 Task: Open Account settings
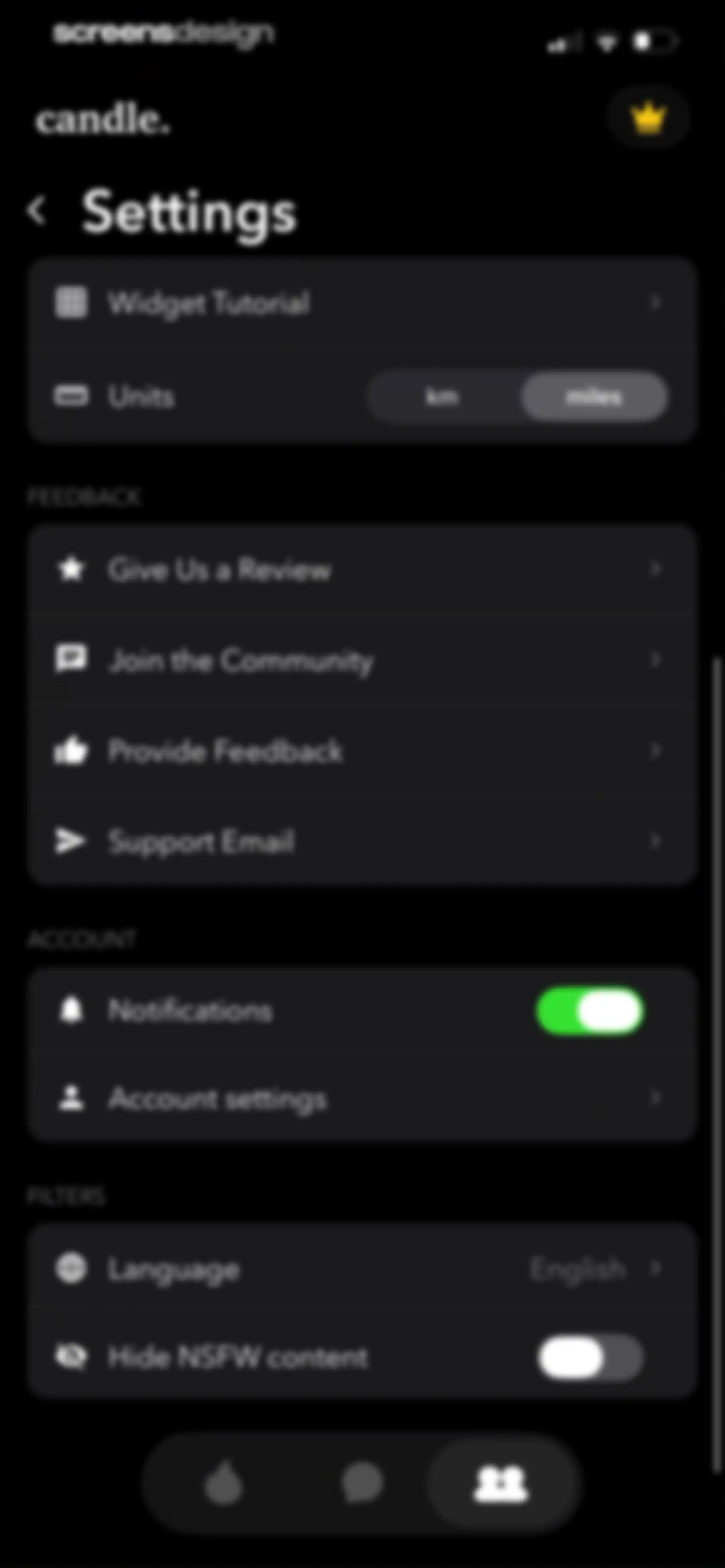pyautogui.click(x=361, y=1099)
